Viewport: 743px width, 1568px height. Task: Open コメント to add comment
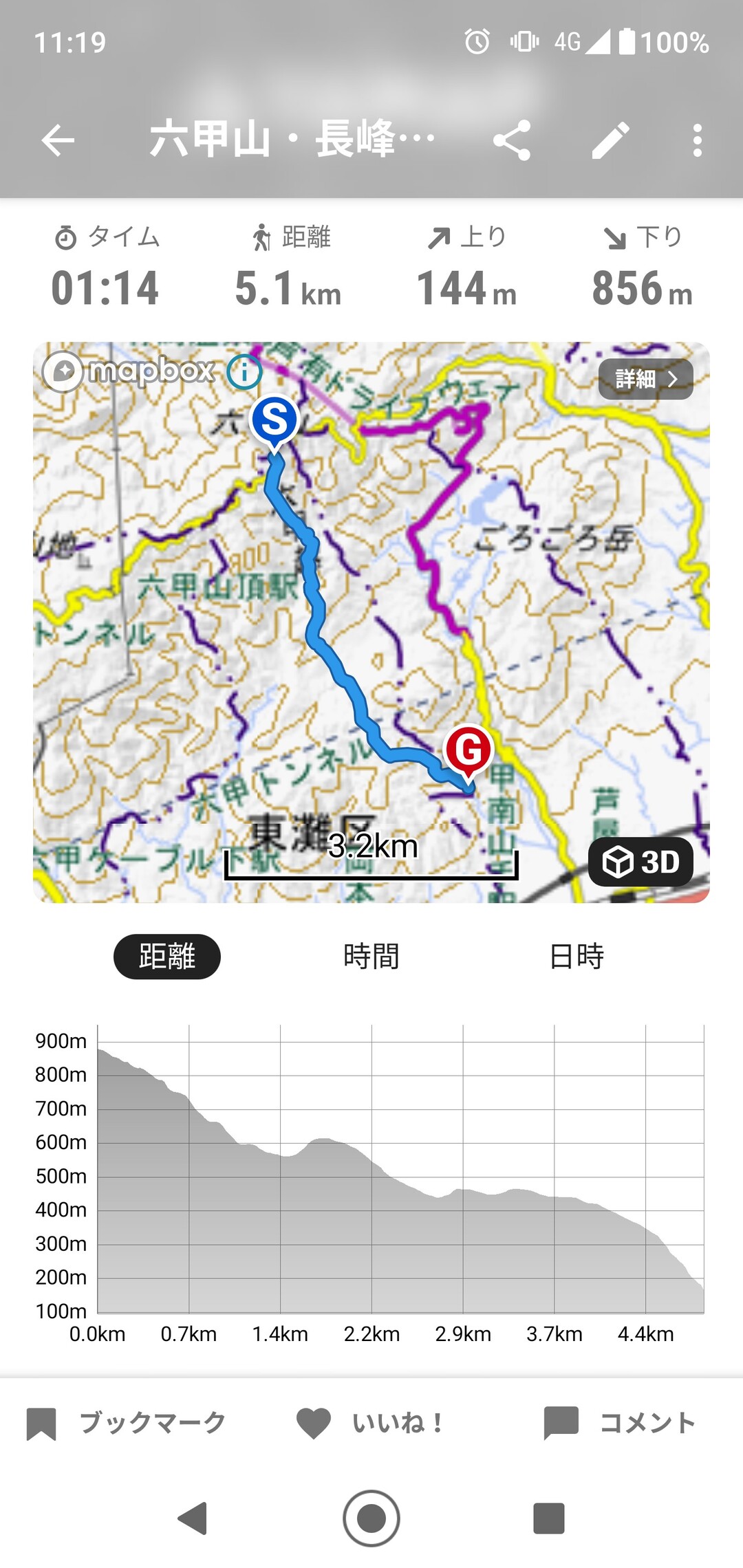point(620,1423)
